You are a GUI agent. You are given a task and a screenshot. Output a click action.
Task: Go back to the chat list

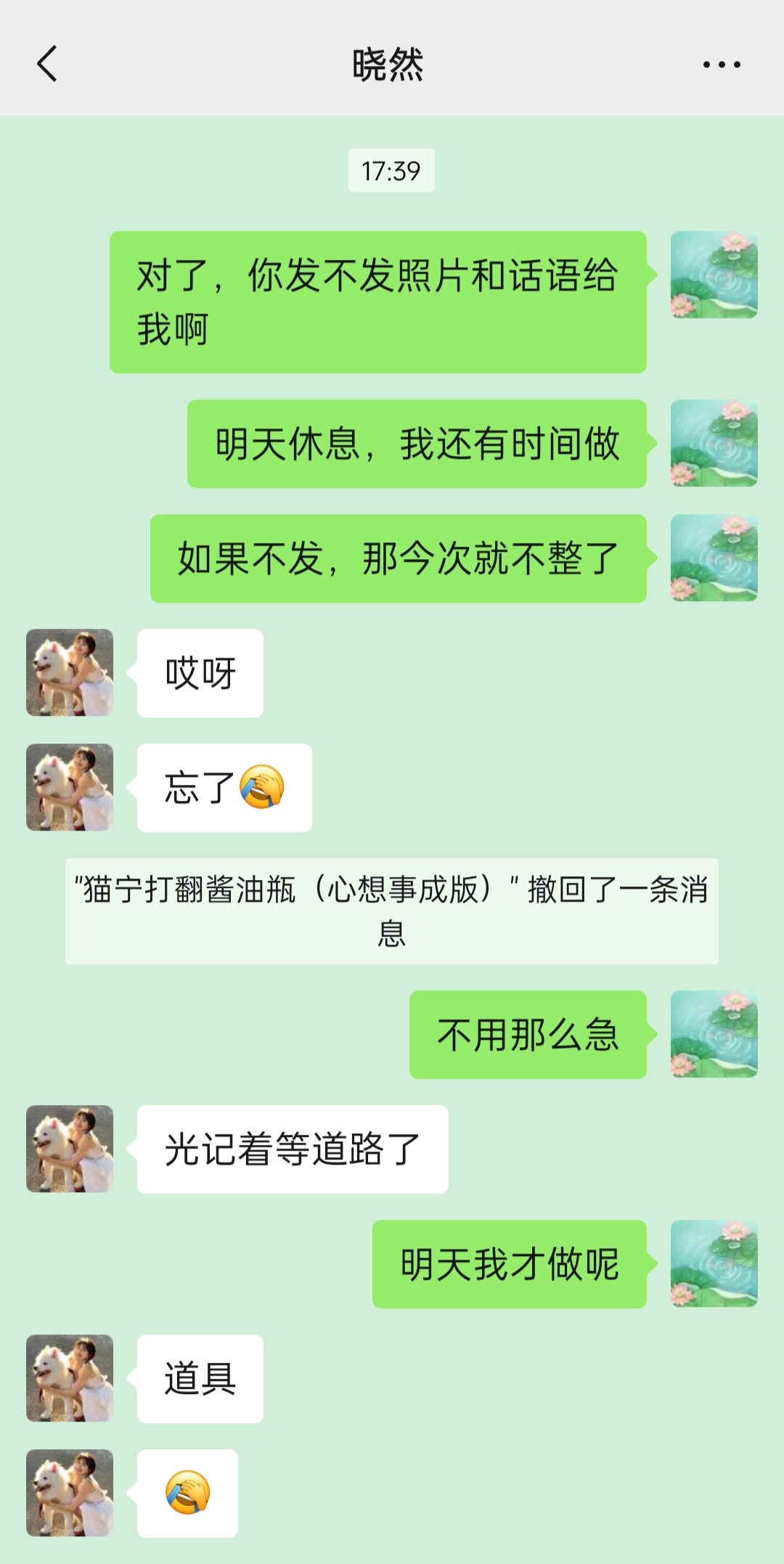(47, 64)
